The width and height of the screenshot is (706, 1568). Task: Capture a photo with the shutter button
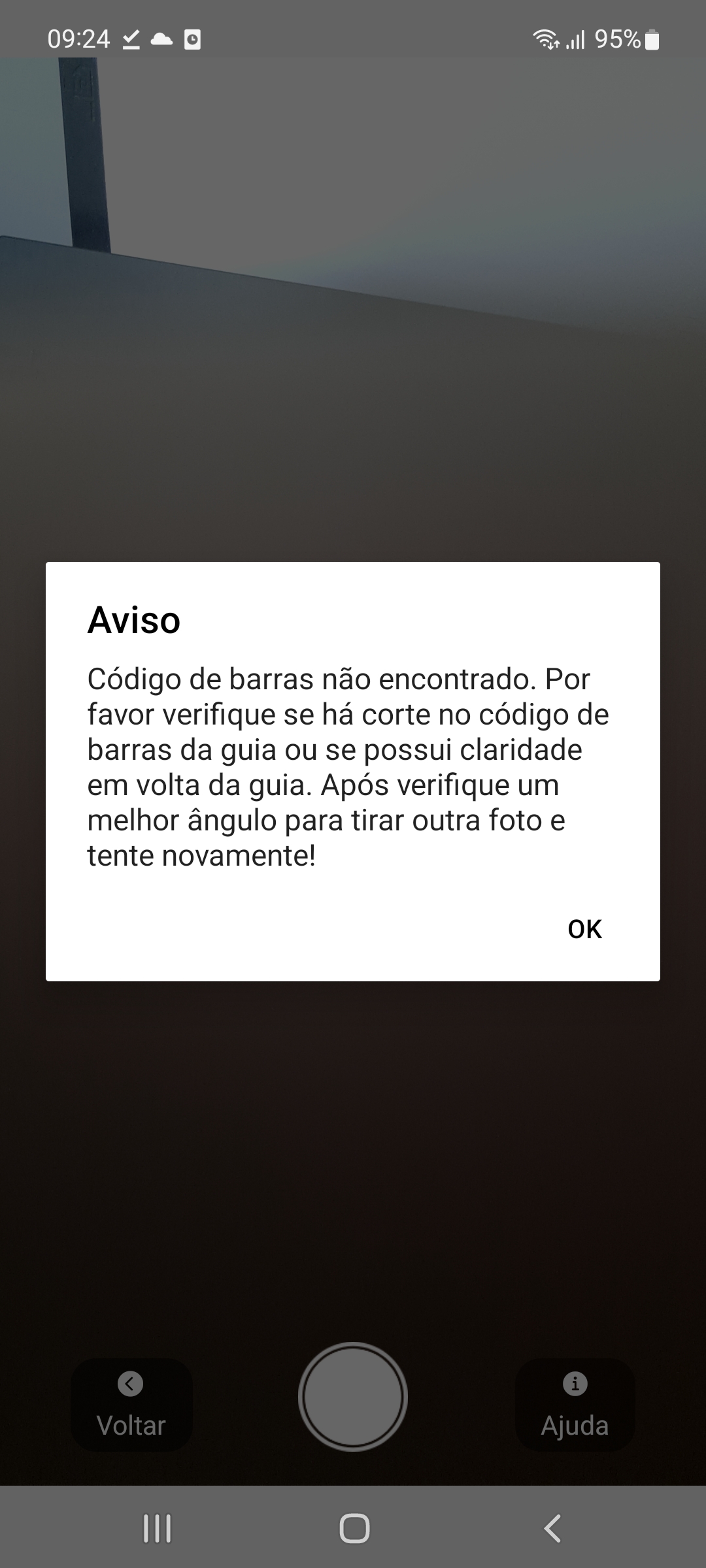(353, 1396)
